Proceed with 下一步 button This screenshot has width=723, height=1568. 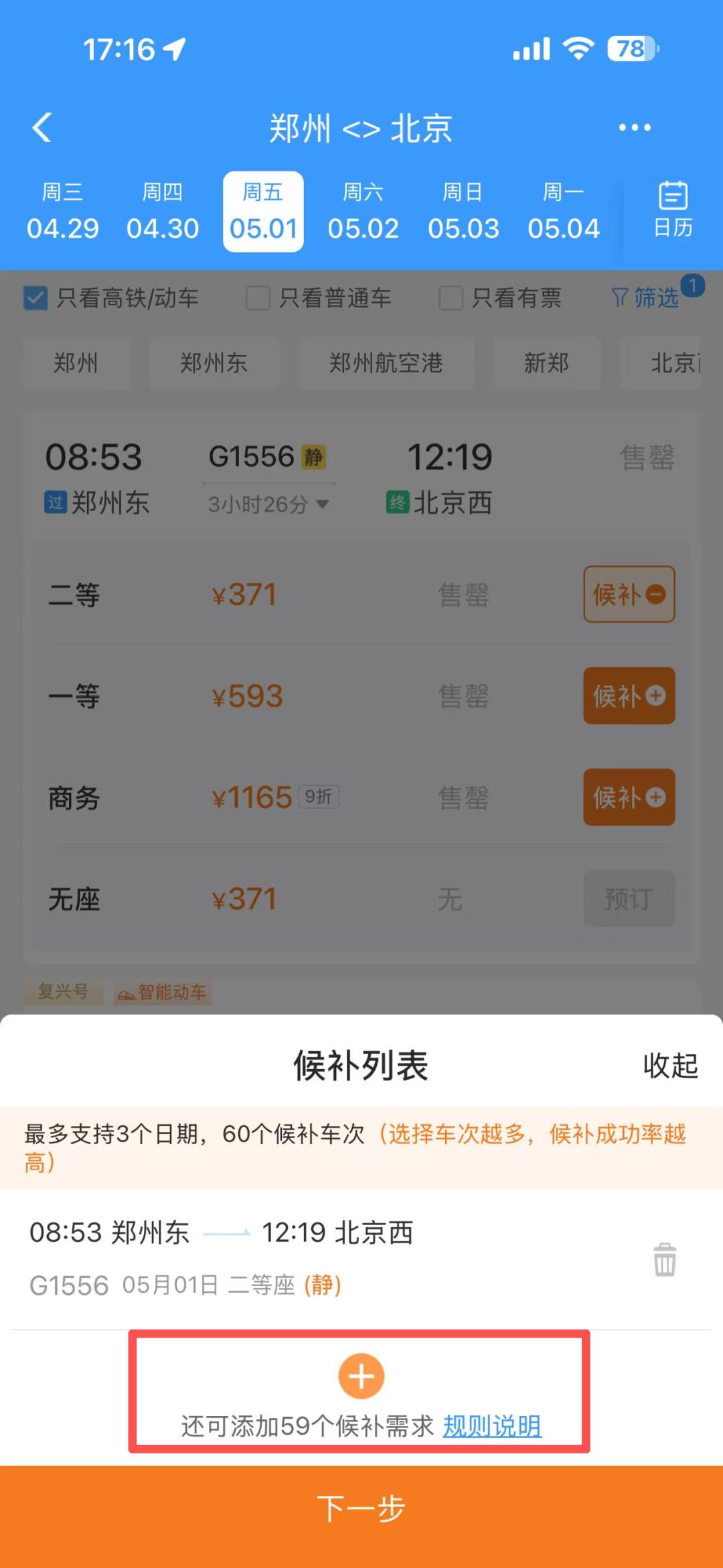361,1509
